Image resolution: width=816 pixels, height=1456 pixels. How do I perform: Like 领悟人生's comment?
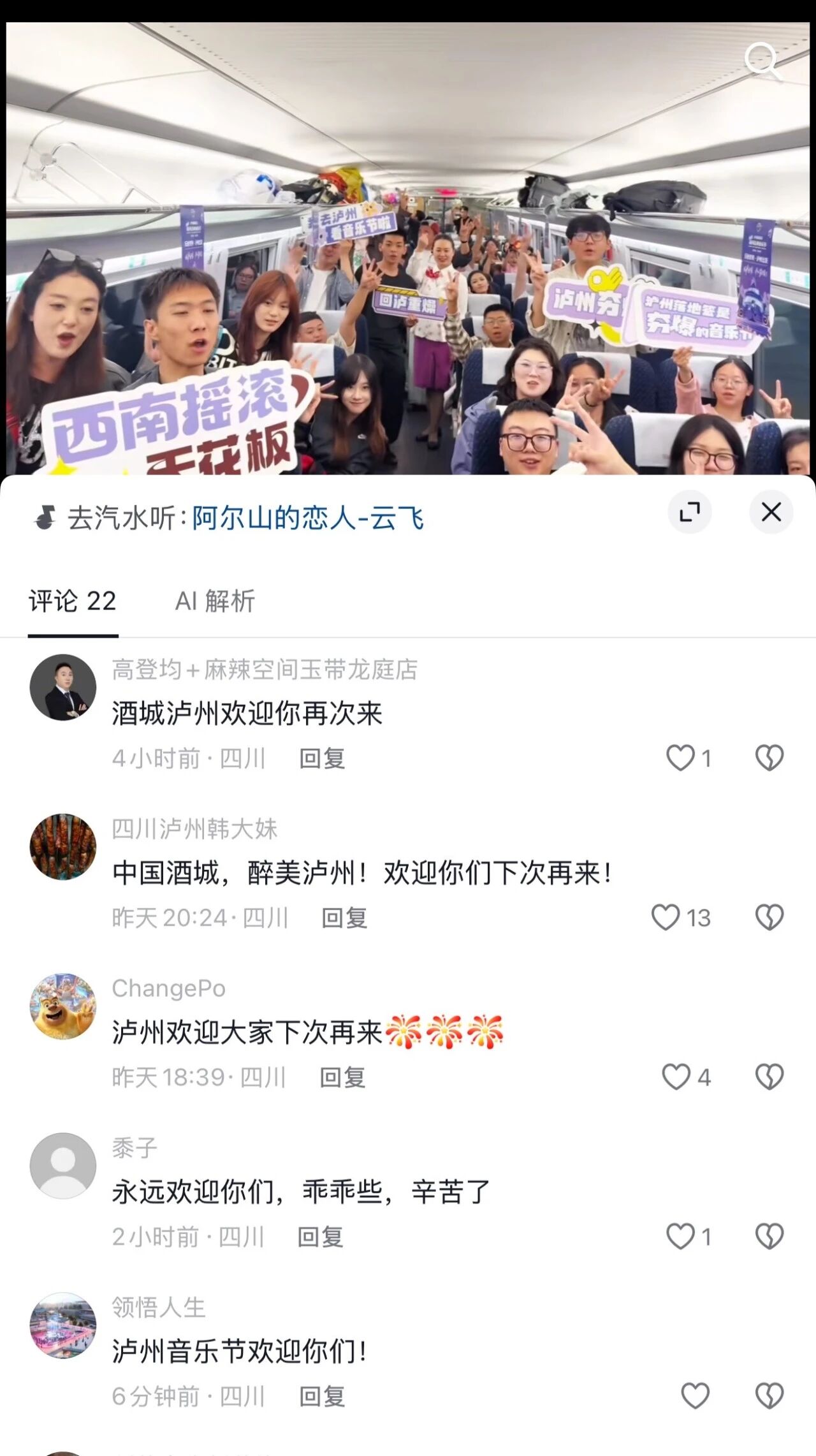[x=696, y=1396]
